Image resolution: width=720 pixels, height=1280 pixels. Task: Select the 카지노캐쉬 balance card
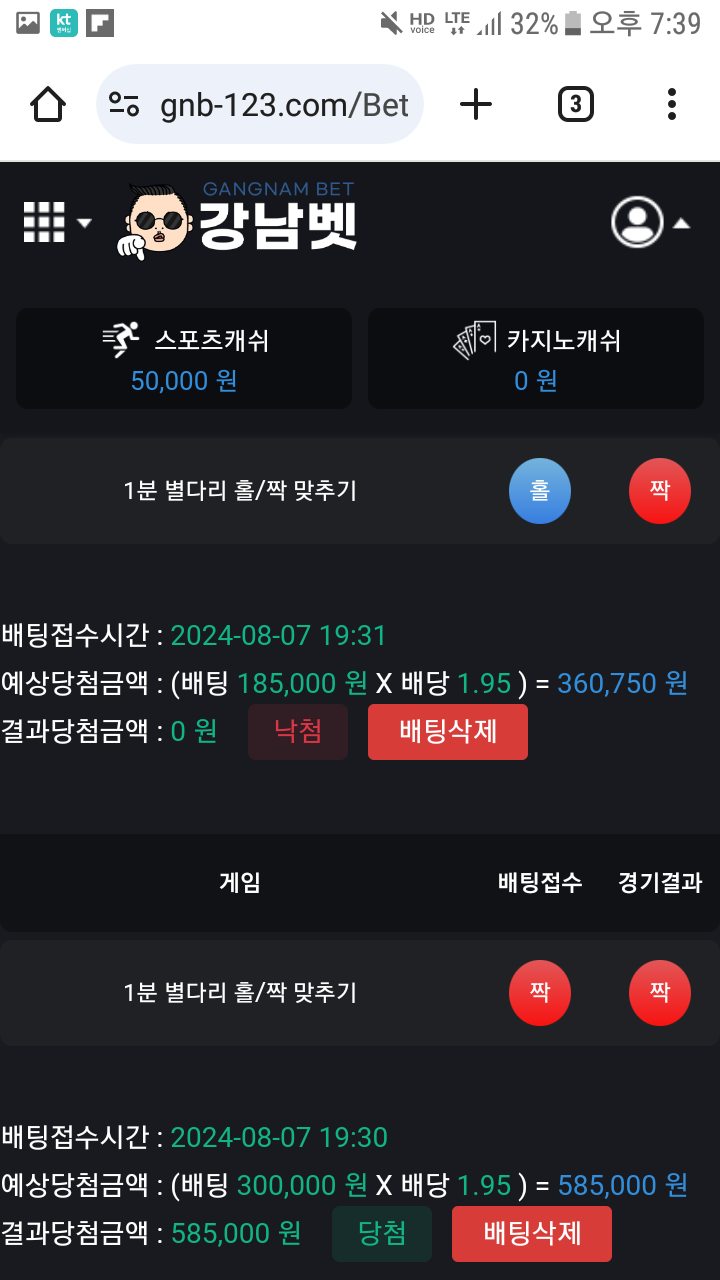point(536,358)
